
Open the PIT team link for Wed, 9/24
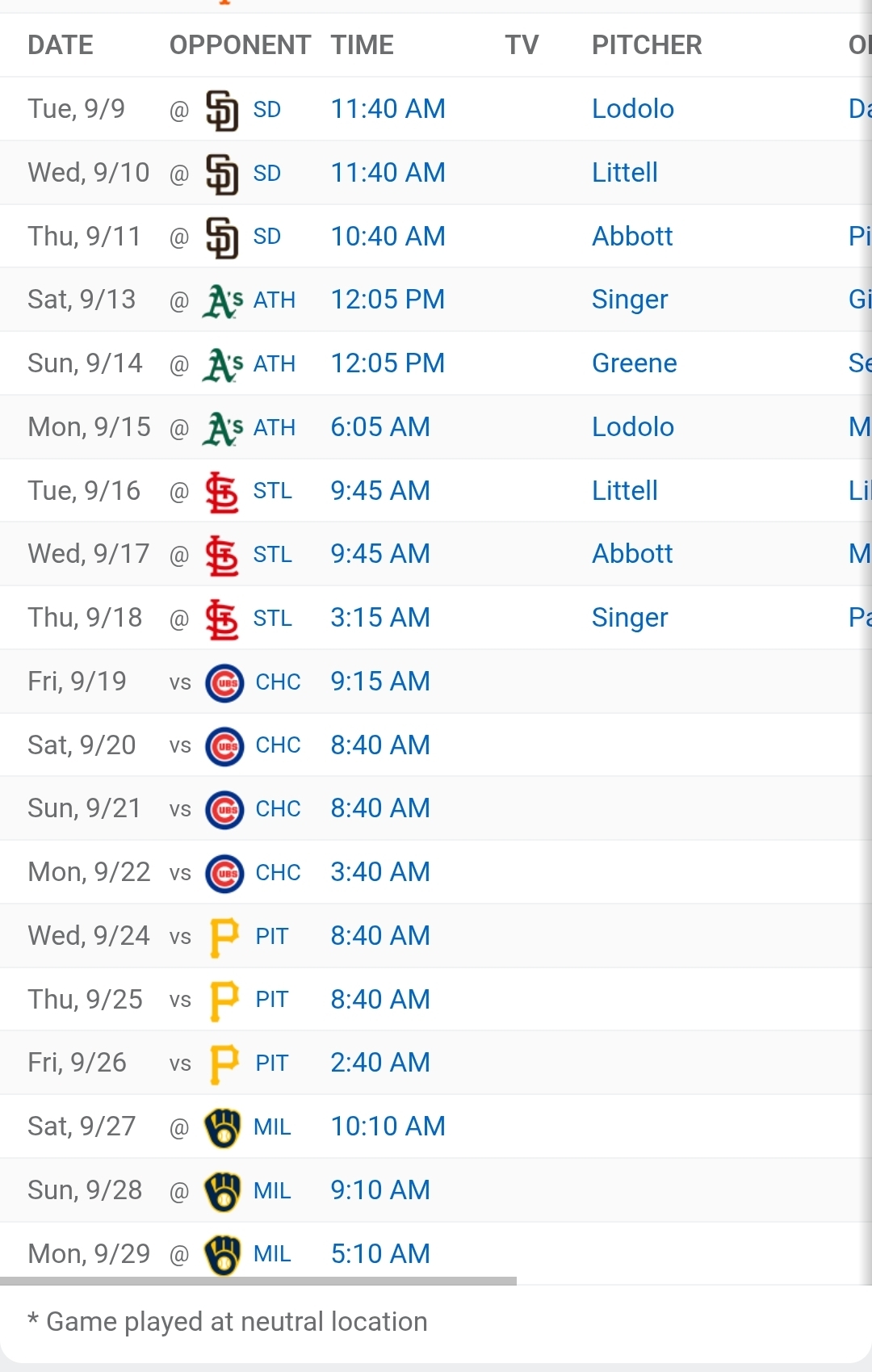point(271,937)
